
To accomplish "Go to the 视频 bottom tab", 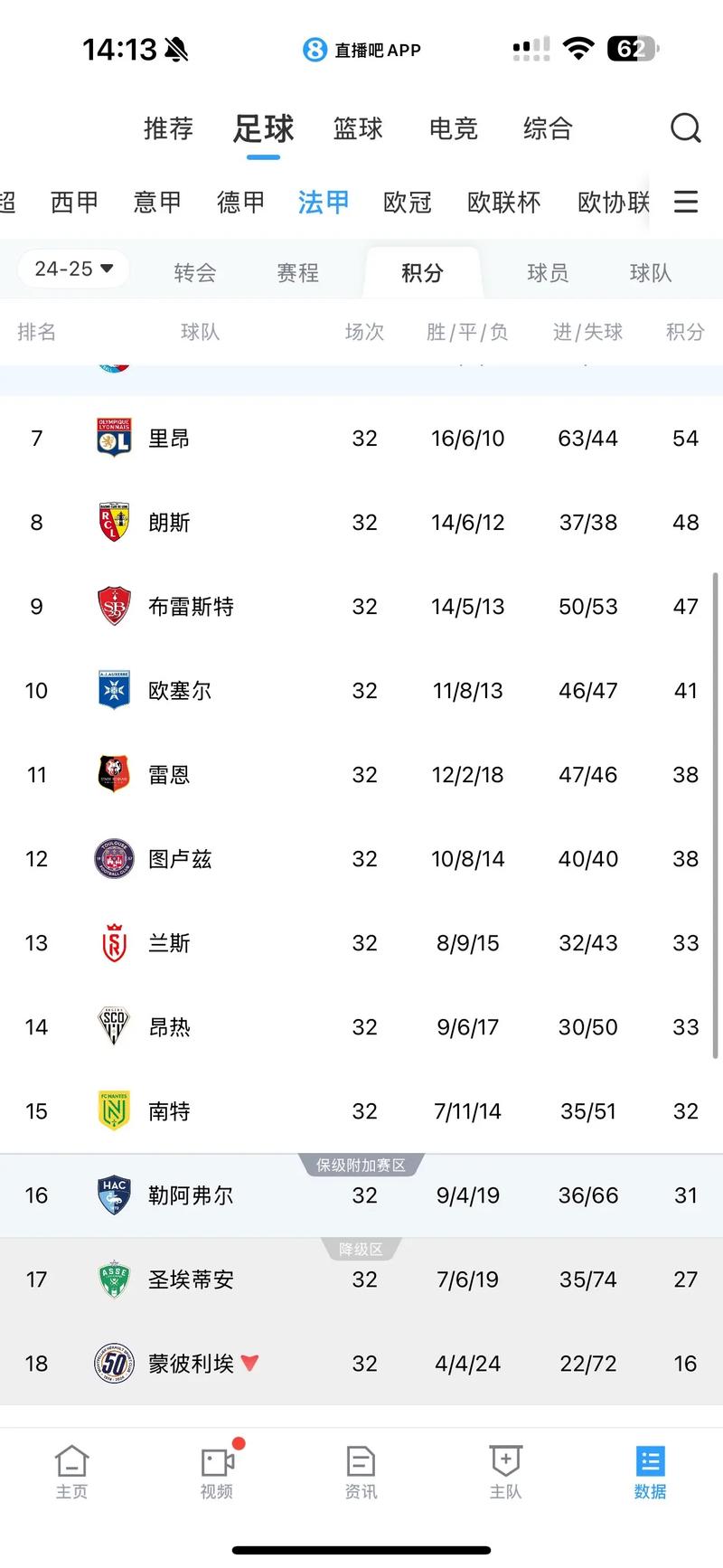I will [217, 1472].
